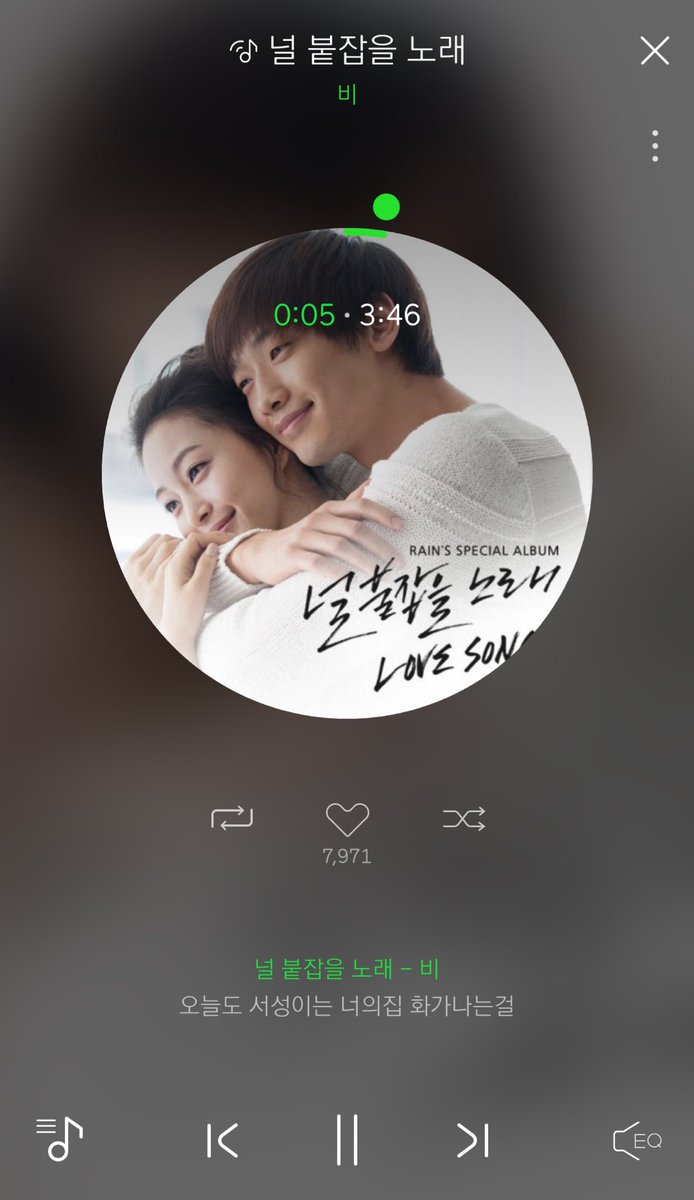Toggle shuffle playback
This screenshot has height=1200, width=694.
tap(464, 819)
